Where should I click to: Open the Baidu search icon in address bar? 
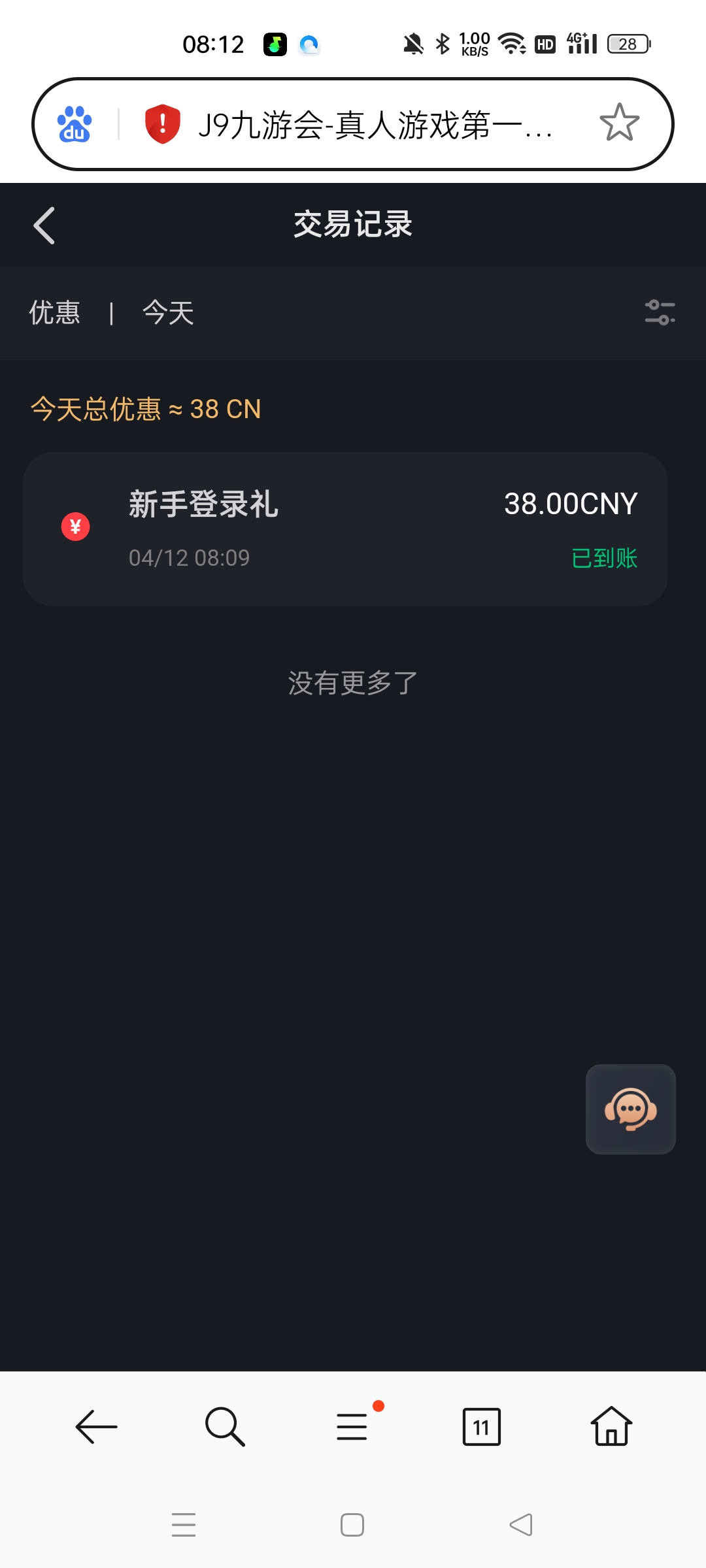point(74,124)
